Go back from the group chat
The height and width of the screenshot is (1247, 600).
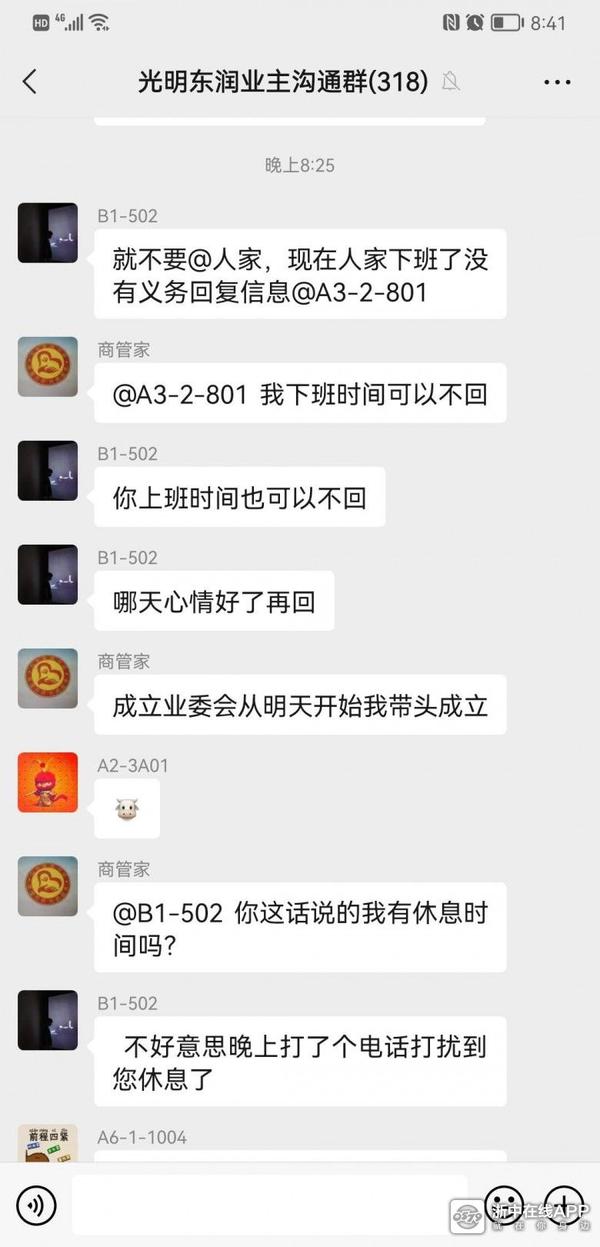29,82
